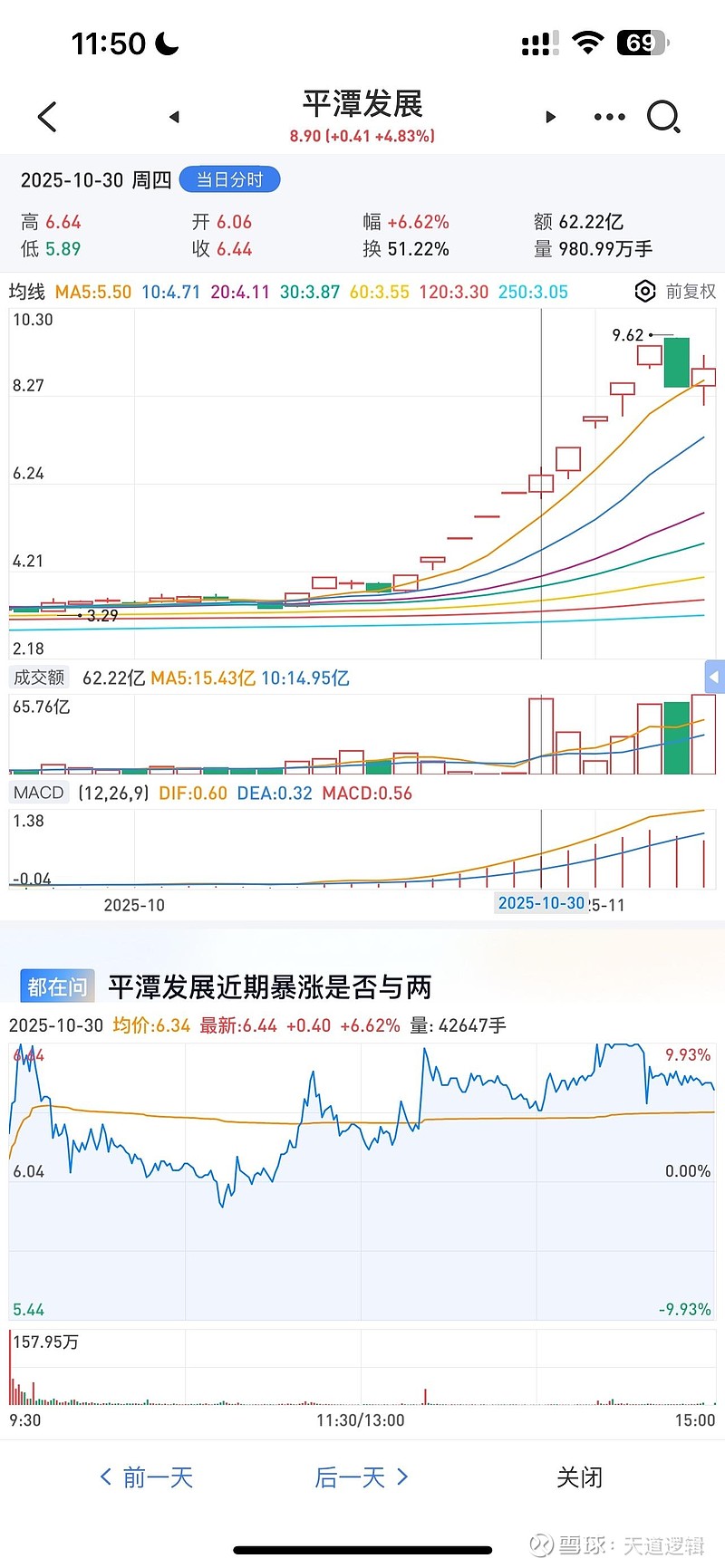The image size is (725, 1568).
Task: Tap the 当日分时 pill button
Action: 229,179
